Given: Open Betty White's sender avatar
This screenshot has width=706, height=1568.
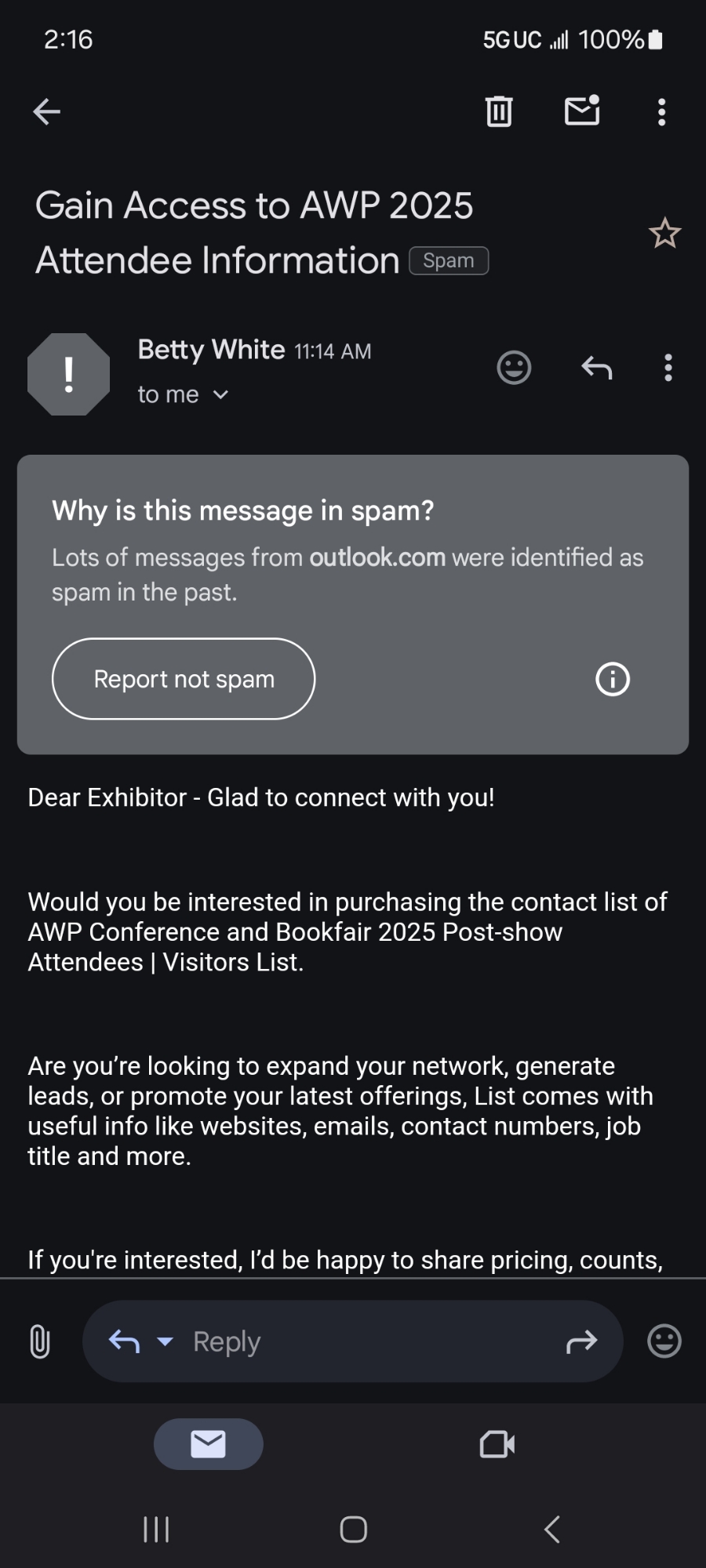Looking at the screenshot, I should pyautogui.click(x=69, y=375).
